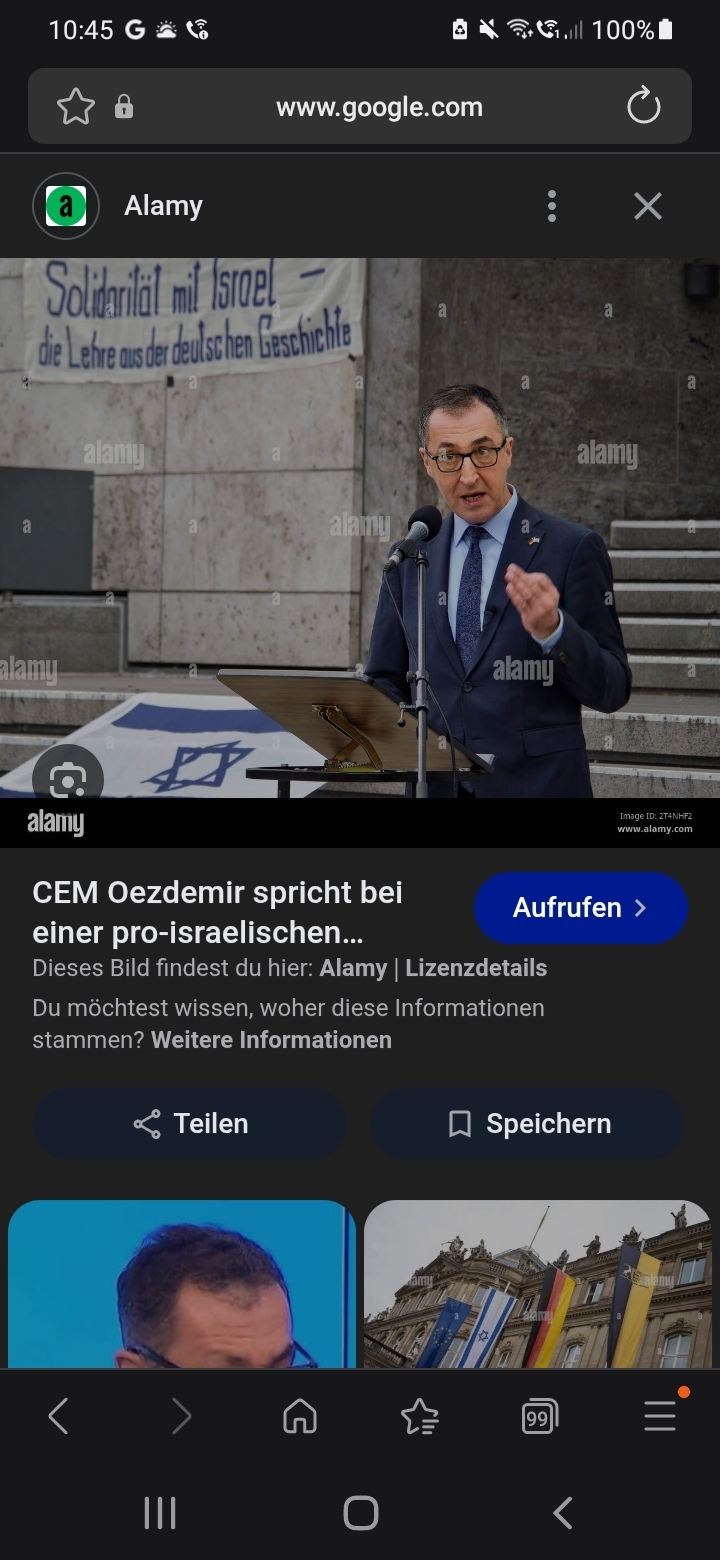Tap the Aufrufen button
720x1560 pixels.
[580, 908]
